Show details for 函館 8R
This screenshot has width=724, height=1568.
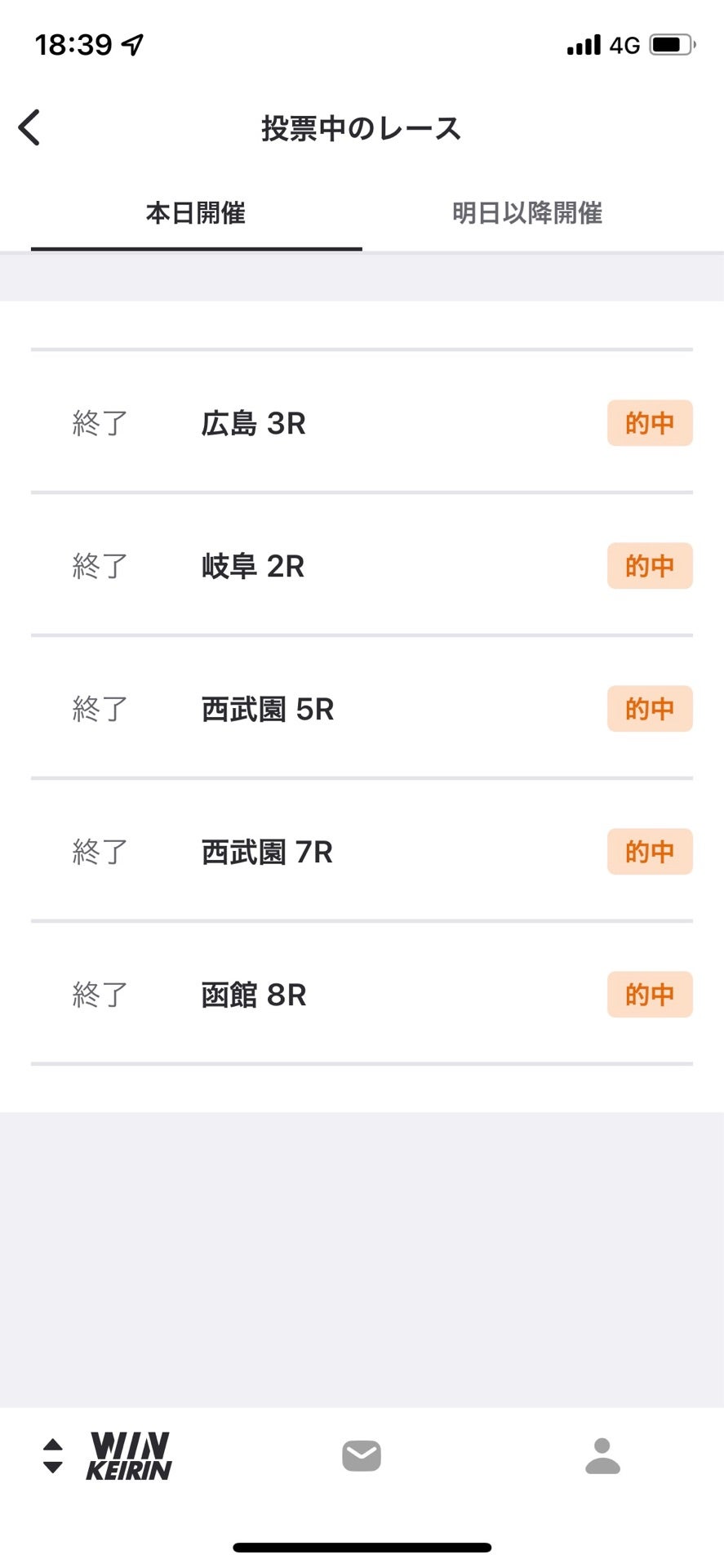point(362,995)
